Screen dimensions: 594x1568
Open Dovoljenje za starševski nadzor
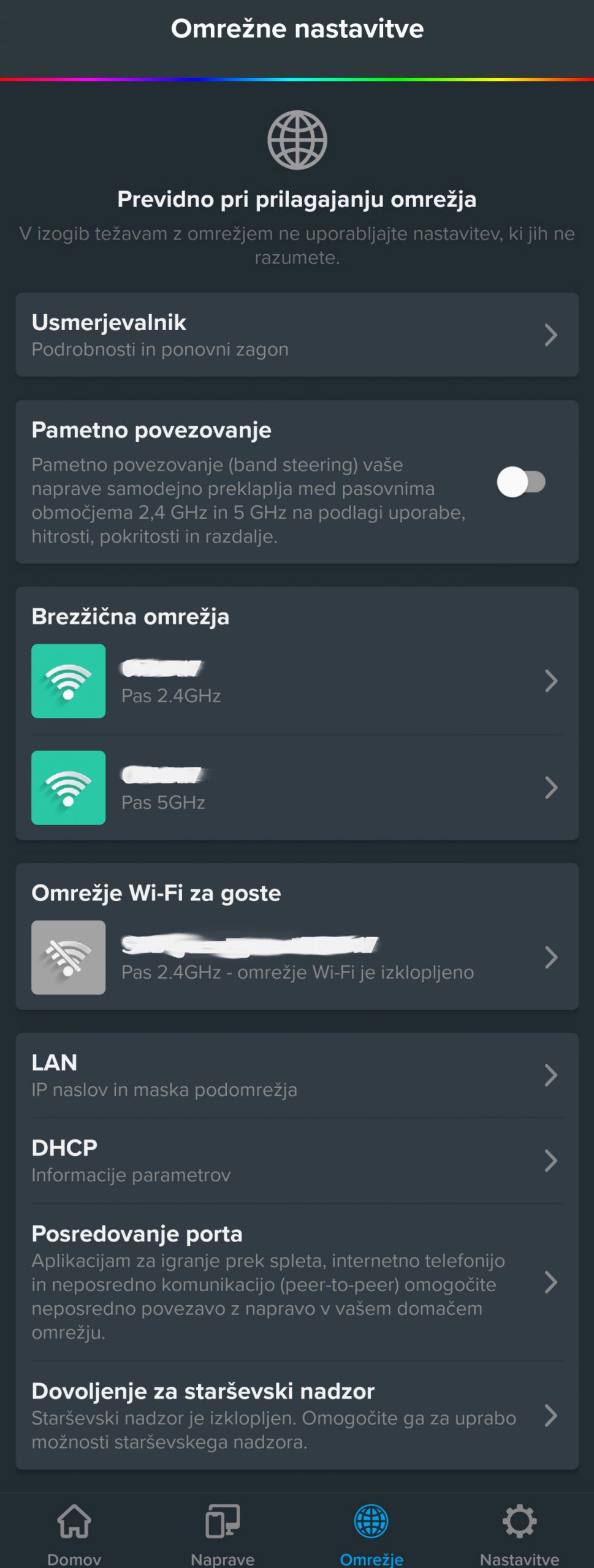[297, 1415]
